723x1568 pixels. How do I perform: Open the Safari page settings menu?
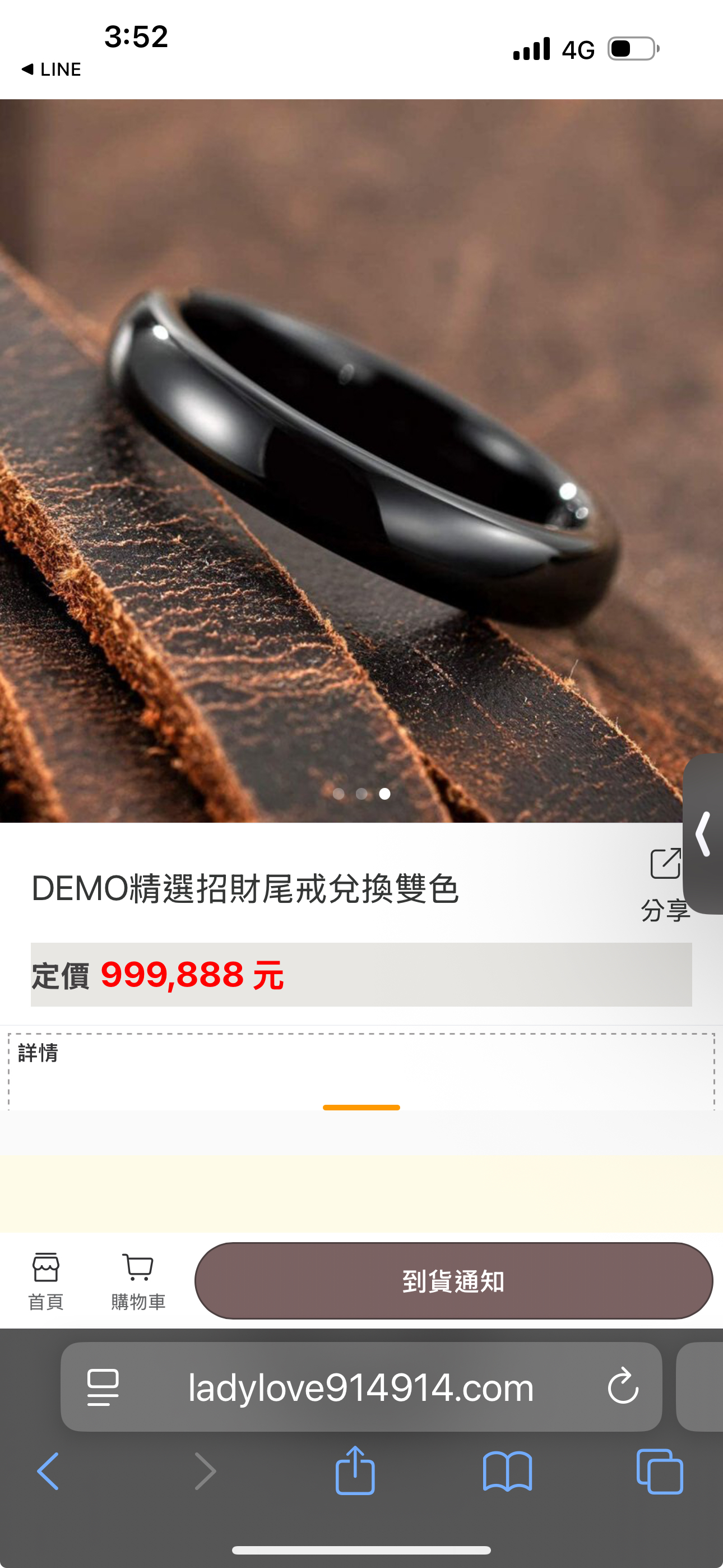[103, 1387]
